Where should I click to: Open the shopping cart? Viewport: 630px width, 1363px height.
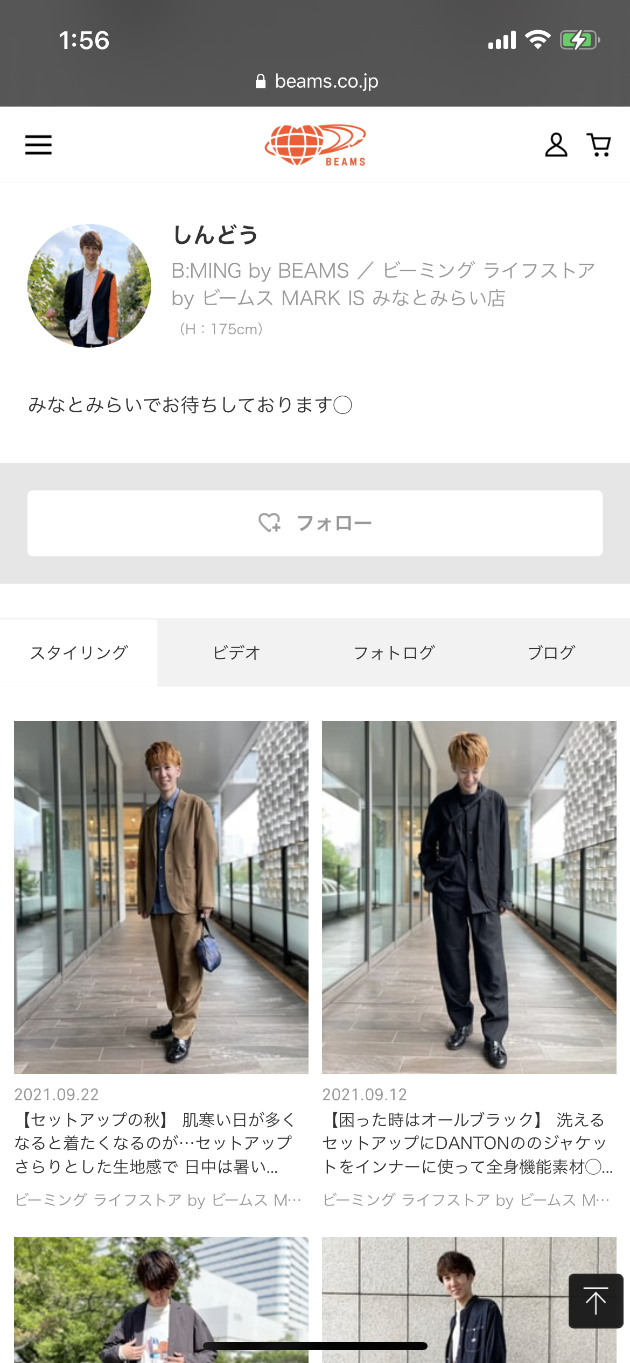tap(599, 145)
